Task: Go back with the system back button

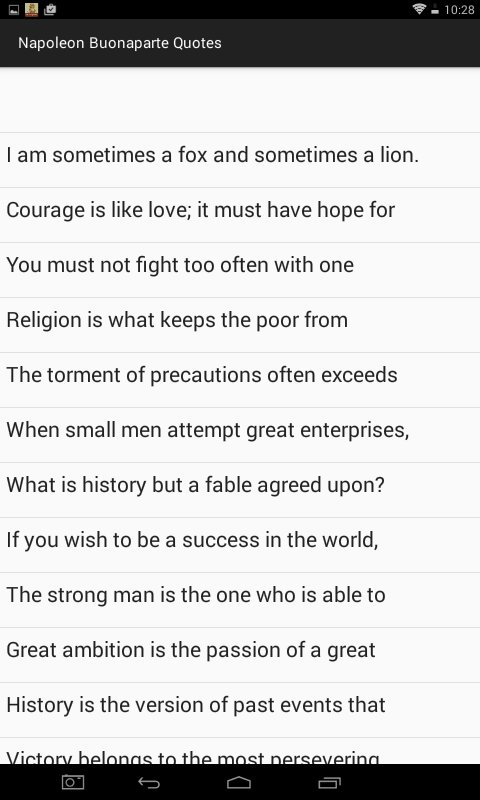Action: [149, 782]
